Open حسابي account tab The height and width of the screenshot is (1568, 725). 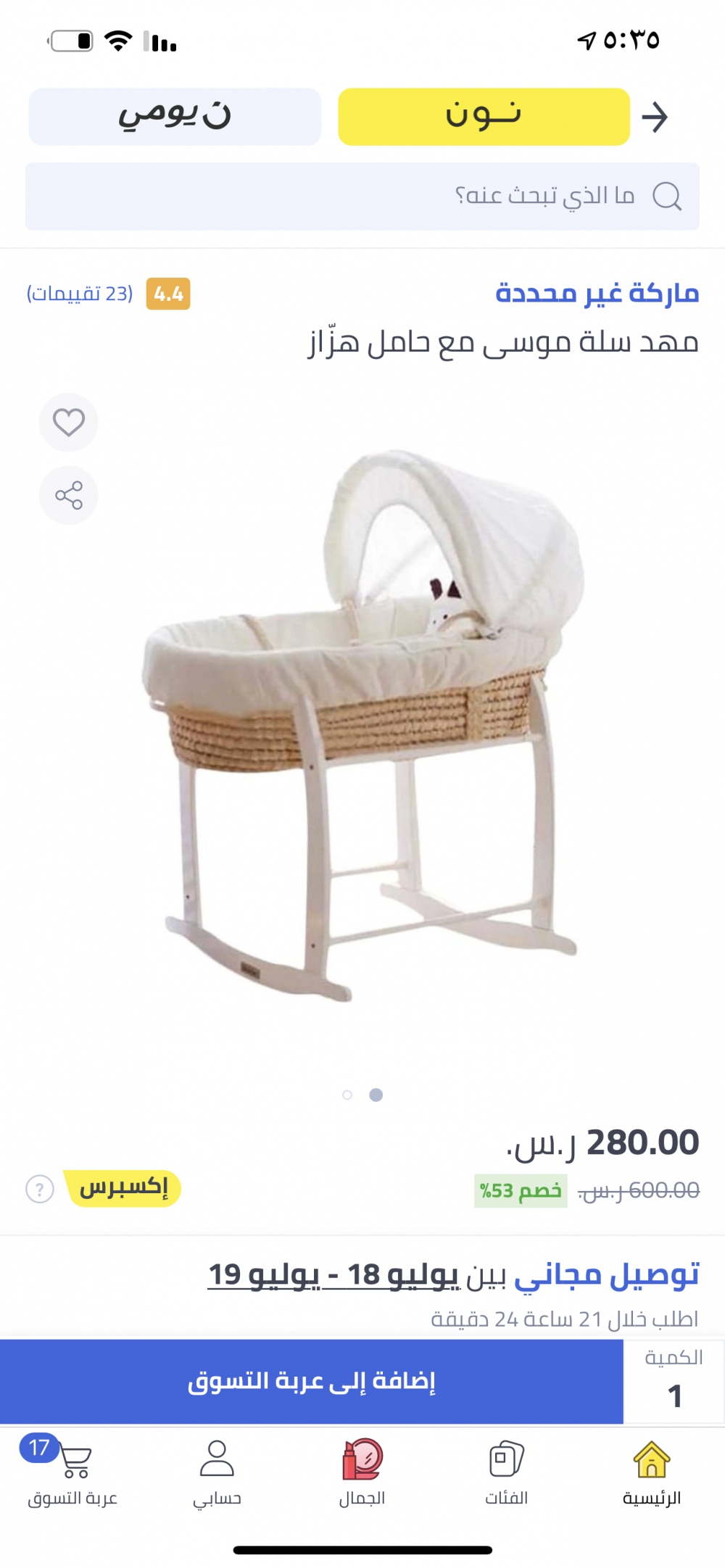(217, 1472)
